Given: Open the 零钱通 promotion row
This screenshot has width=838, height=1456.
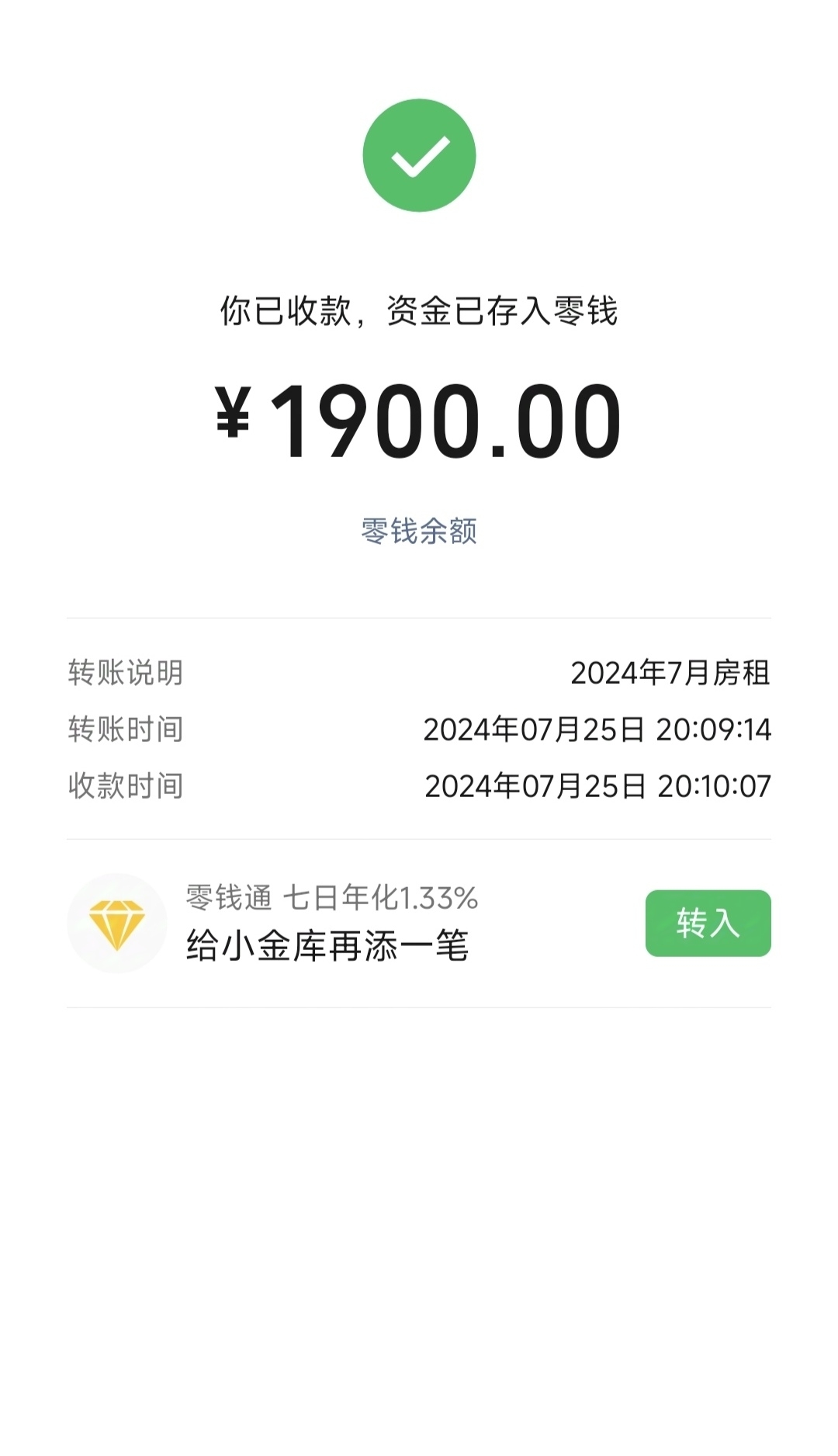Looking at the screenshot, I should (x=419, y=924).
